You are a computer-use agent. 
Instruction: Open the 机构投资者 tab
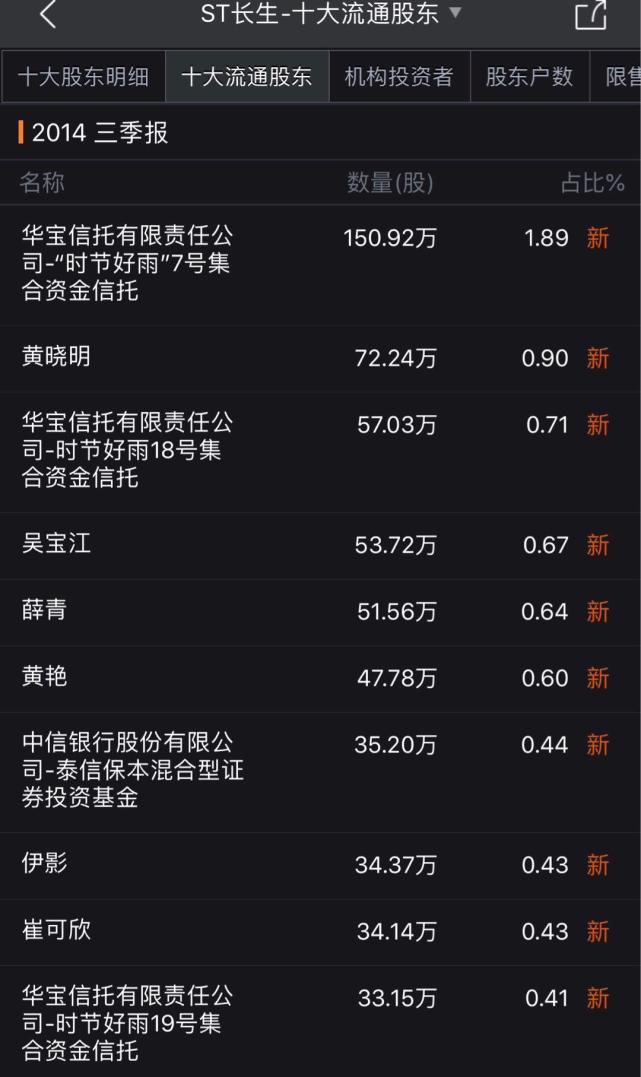click(x=399, y=77)
